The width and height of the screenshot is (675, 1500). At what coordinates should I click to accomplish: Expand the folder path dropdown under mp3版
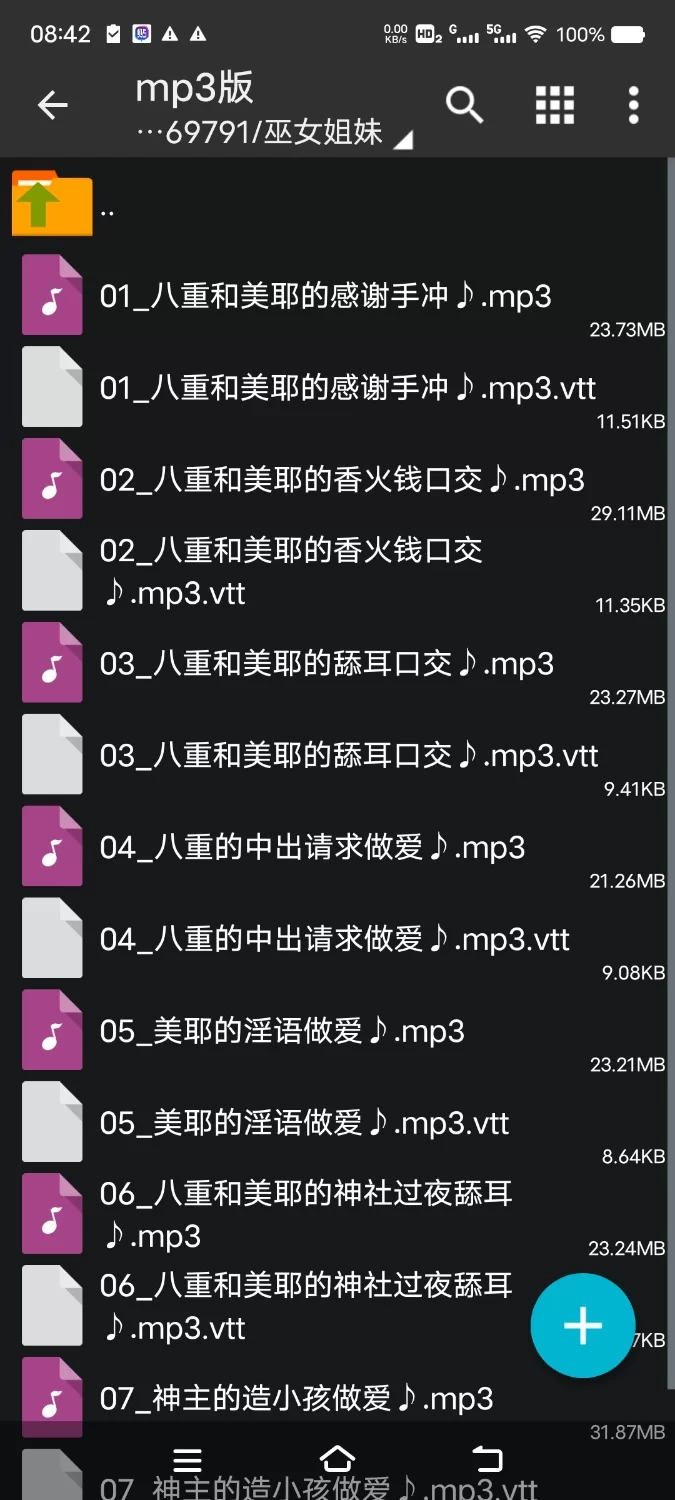pyautogui.click(x=402, y=140)
